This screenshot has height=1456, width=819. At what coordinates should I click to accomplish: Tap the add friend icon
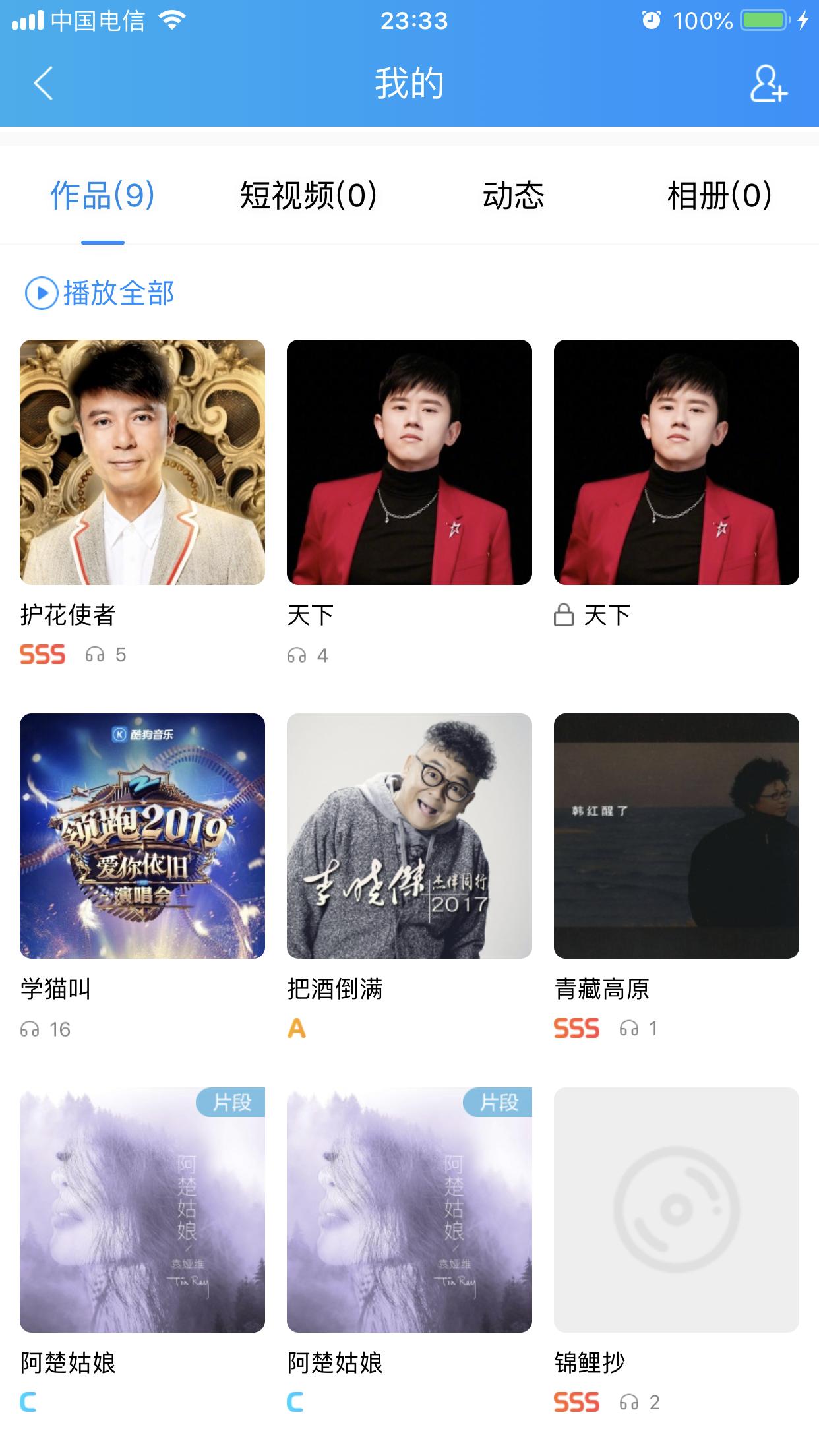[x=769, y=84]
